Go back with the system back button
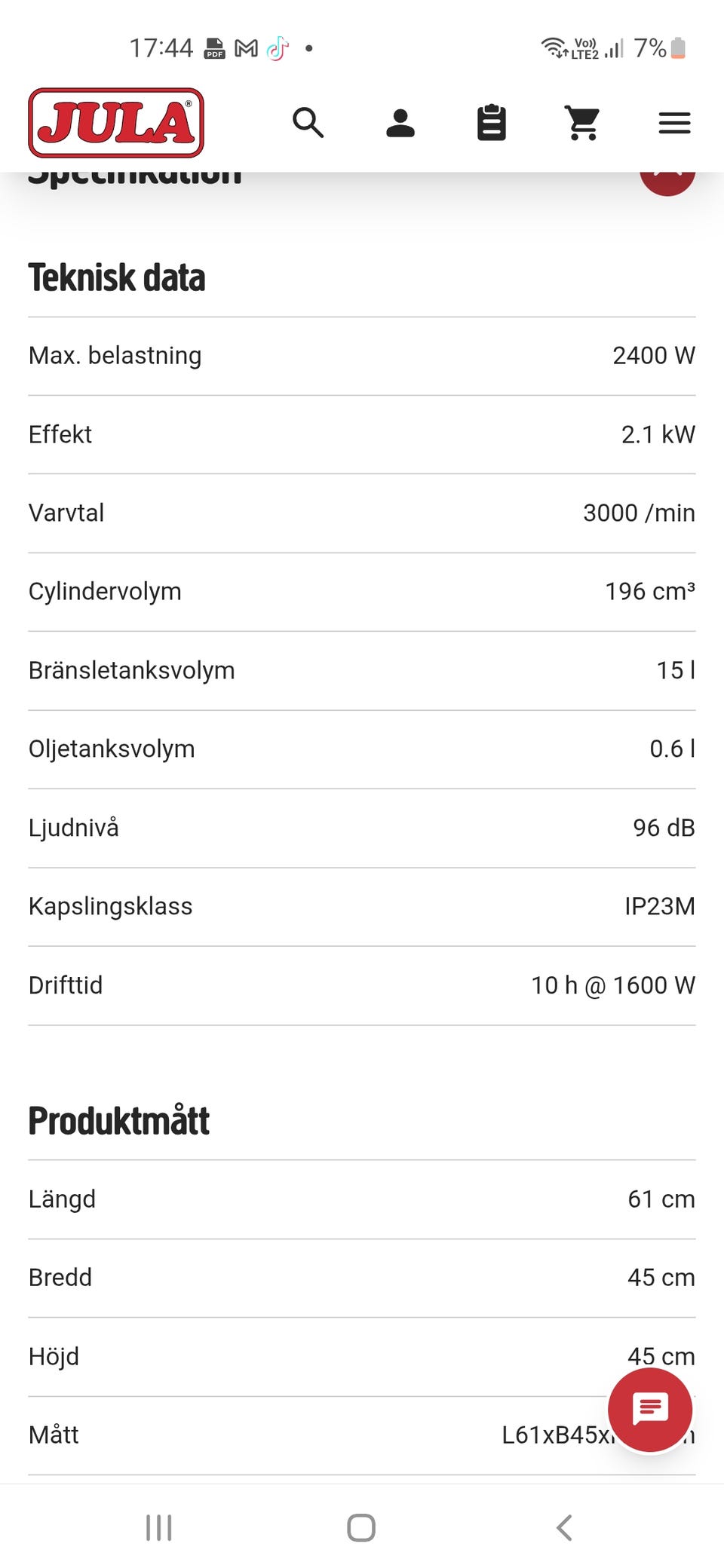 click(564, 1527)
